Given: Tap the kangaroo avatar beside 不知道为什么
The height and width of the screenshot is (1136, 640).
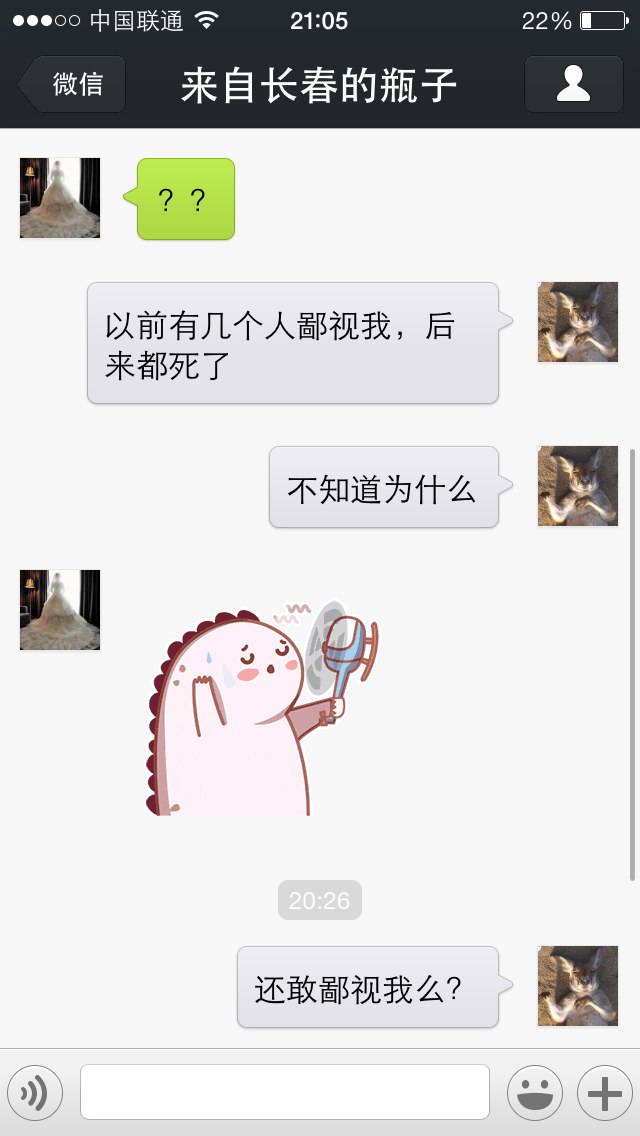Looking at the screenshot, I should coord(578,486).
